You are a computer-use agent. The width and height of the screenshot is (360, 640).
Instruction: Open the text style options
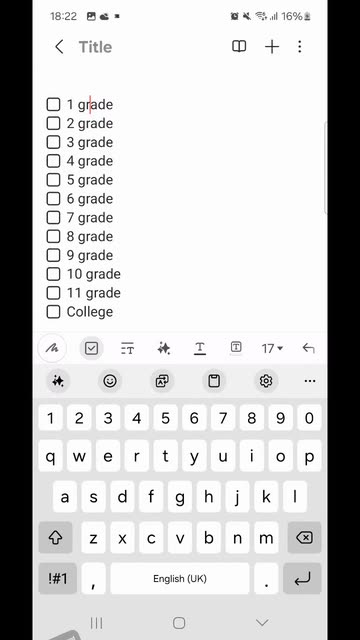[127, 348]
